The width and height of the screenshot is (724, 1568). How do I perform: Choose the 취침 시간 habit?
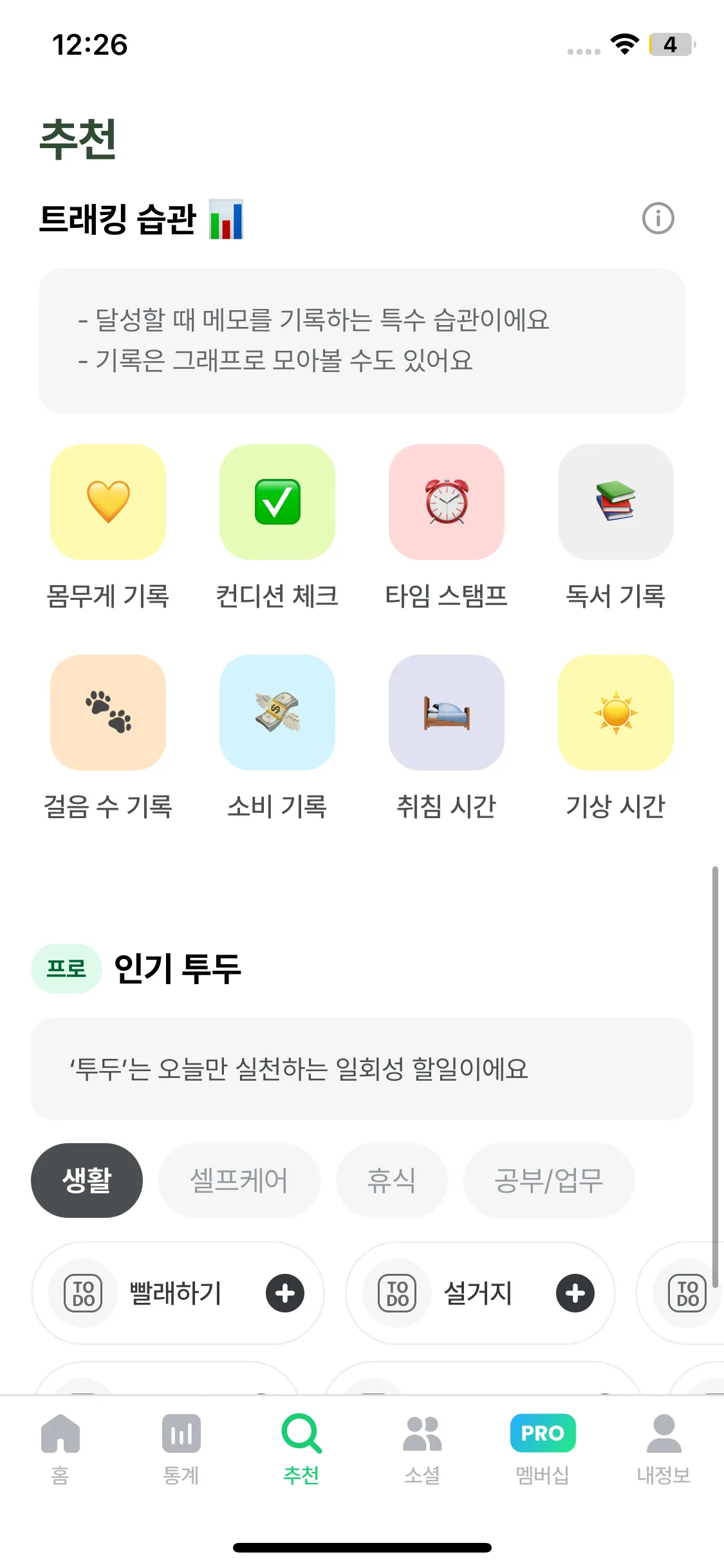(x=447, y=713)
